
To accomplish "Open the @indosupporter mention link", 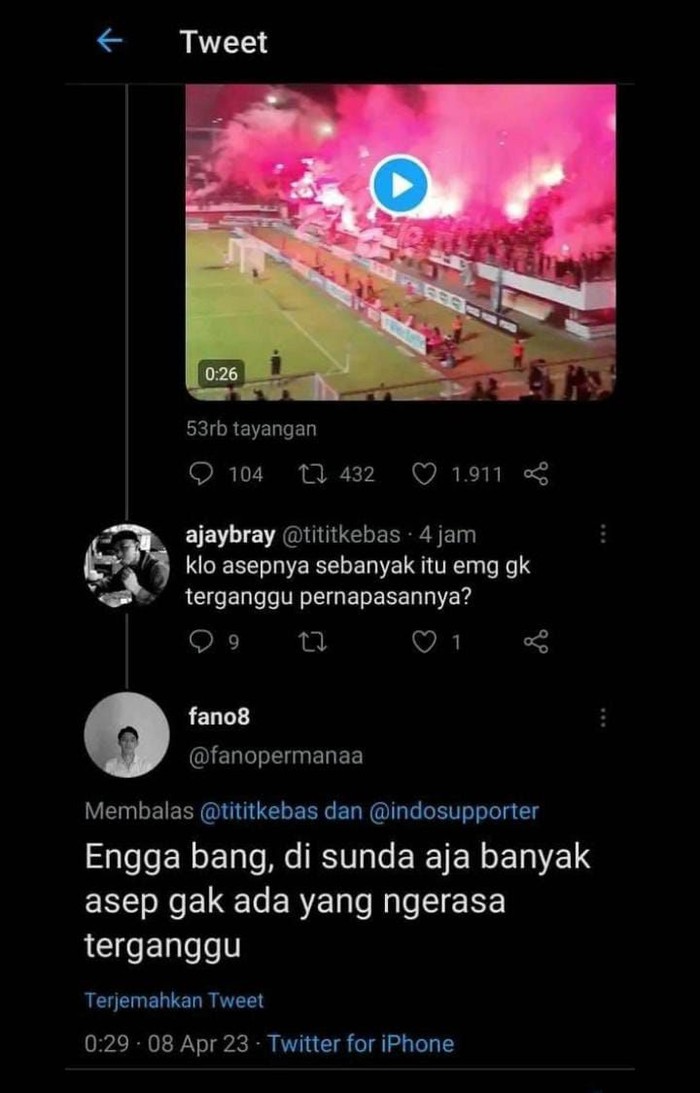I will pos(454,811).
